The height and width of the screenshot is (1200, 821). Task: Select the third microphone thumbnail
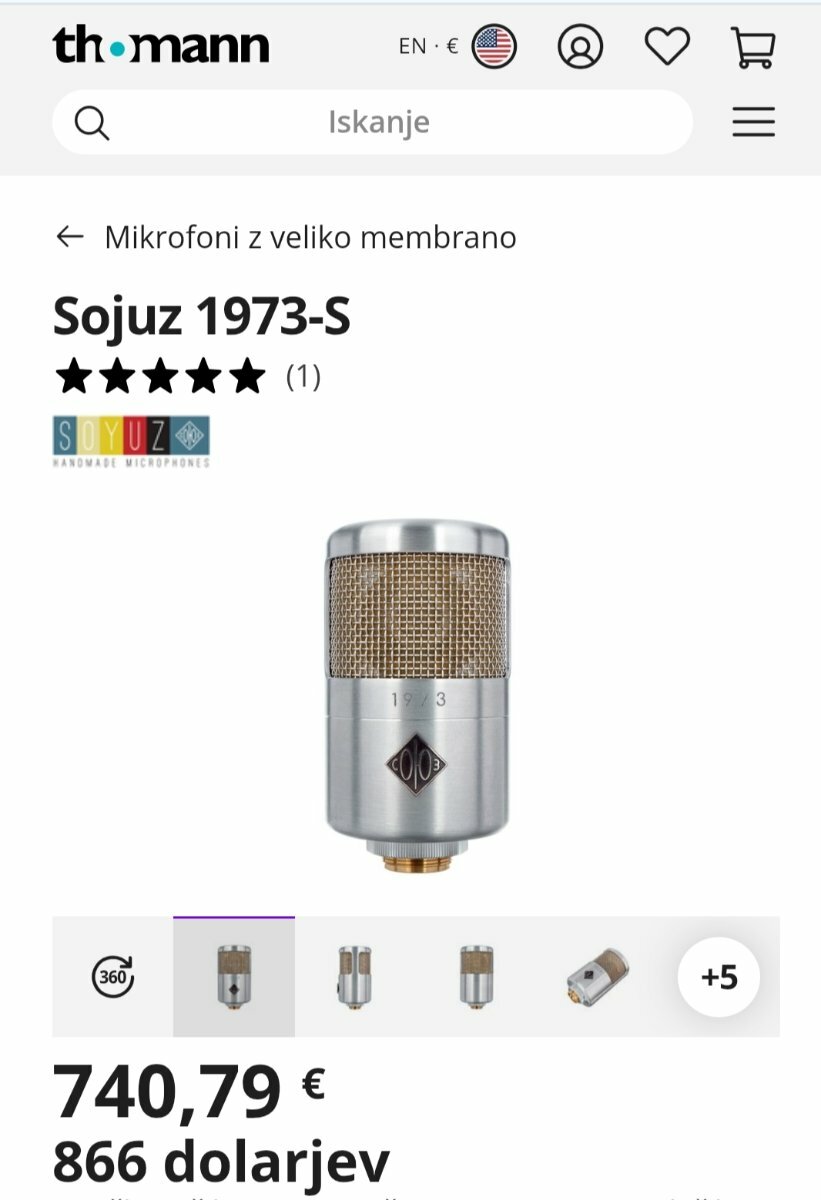click(x=476, y=977)
